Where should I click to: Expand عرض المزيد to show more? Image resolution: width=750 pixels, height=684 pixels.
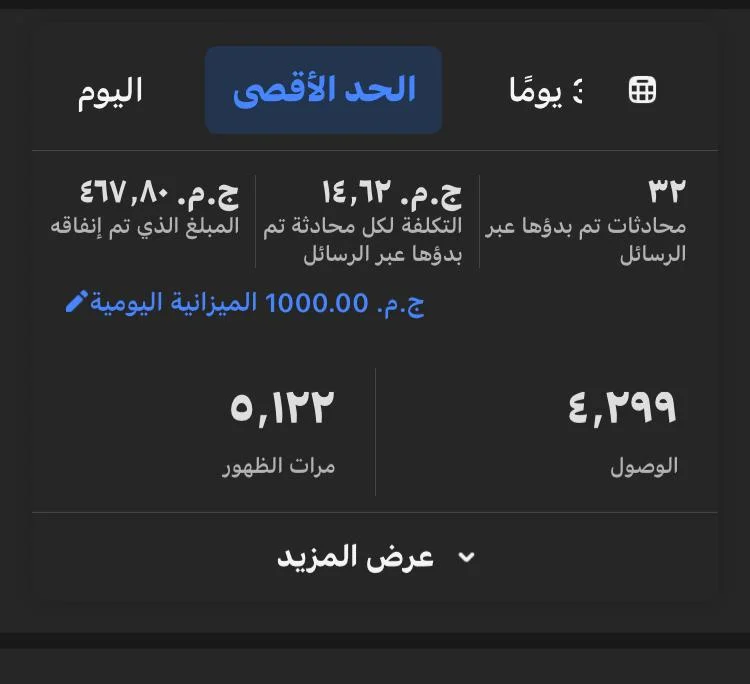(375, 557)
